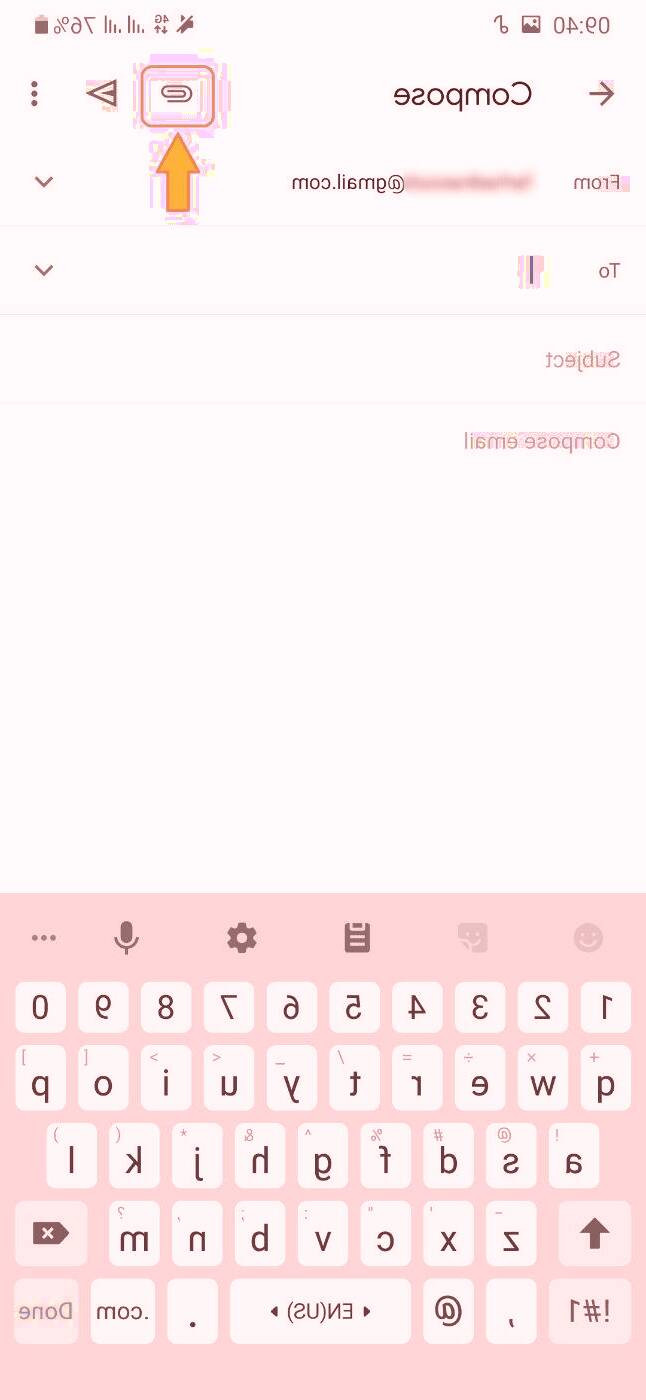Open keyboard voice input microphone

(126, 938)
